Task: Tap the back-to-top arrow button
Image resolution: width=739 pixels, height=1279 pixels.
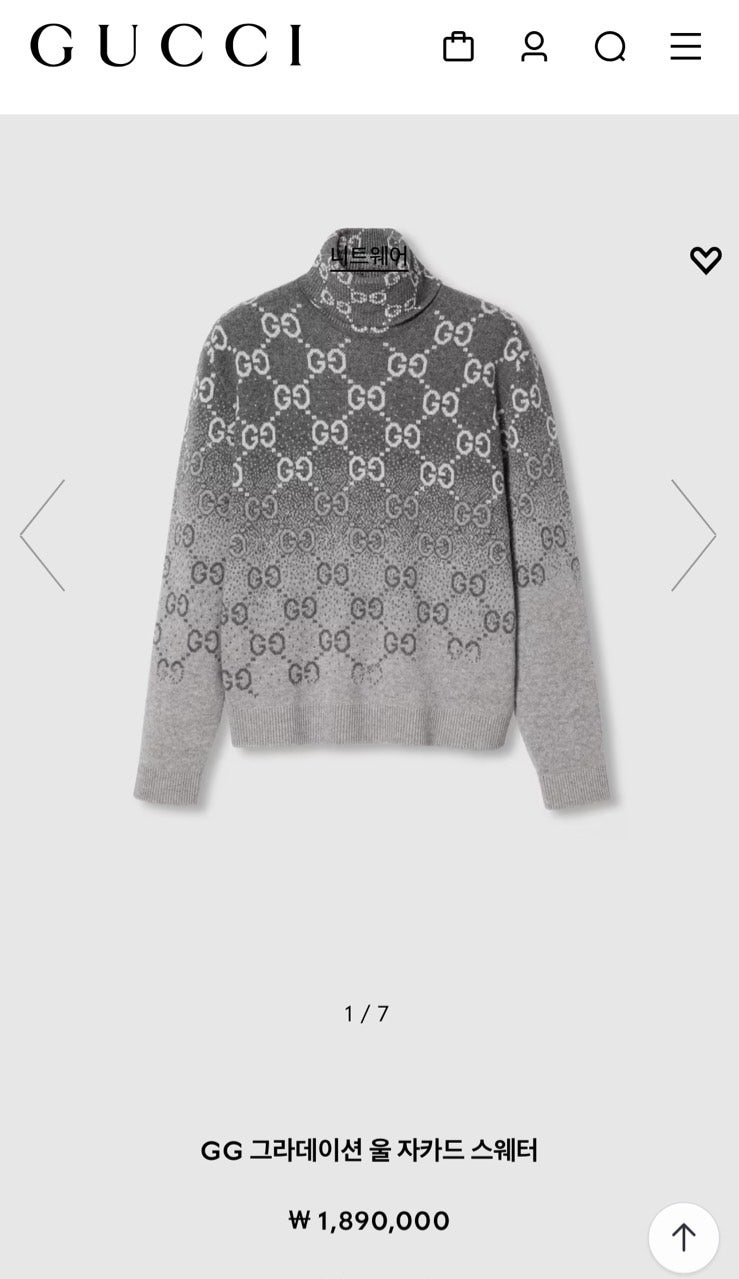Action: 684,1237
